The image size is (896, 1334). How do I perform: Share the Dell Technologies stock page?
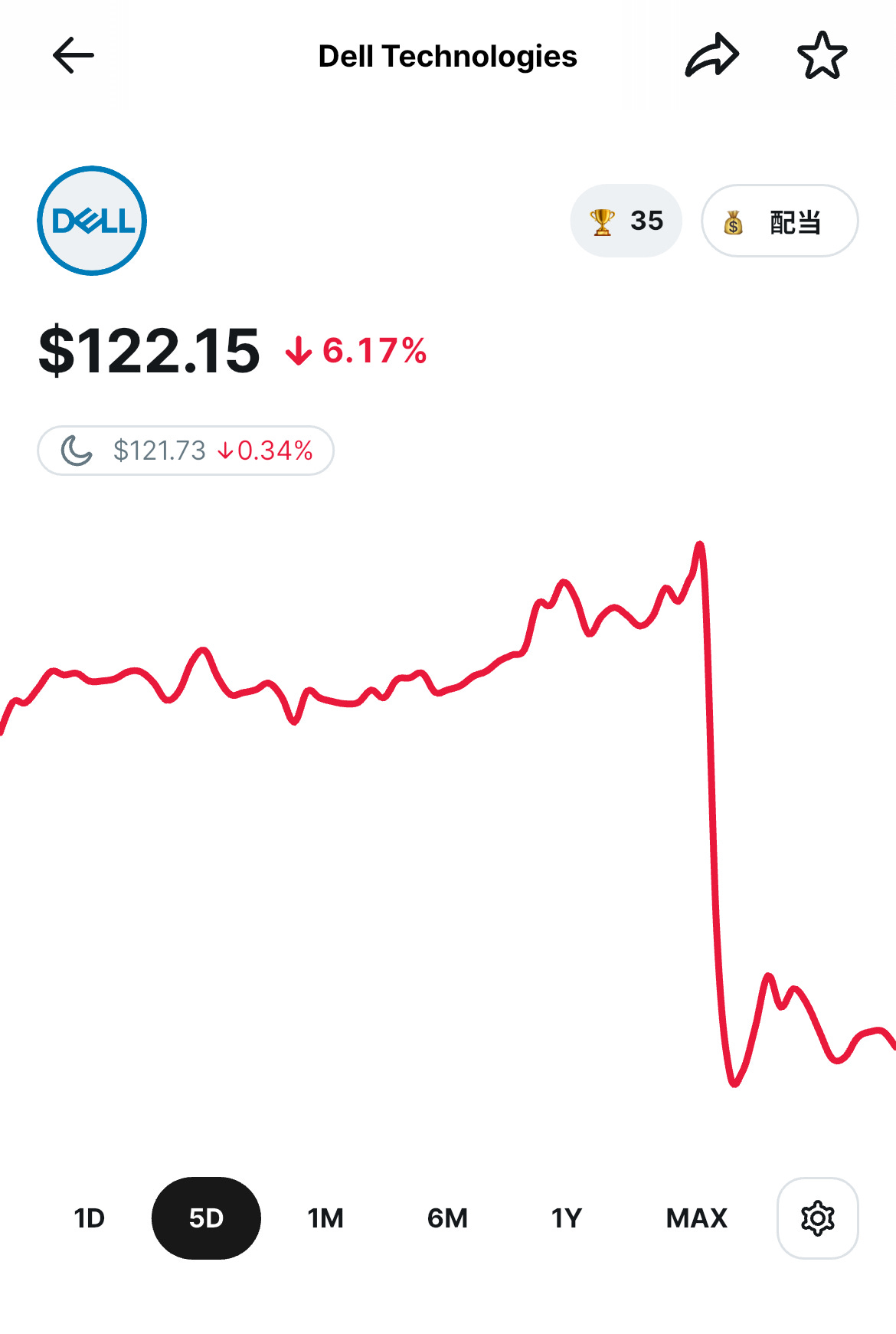(712, 55)
